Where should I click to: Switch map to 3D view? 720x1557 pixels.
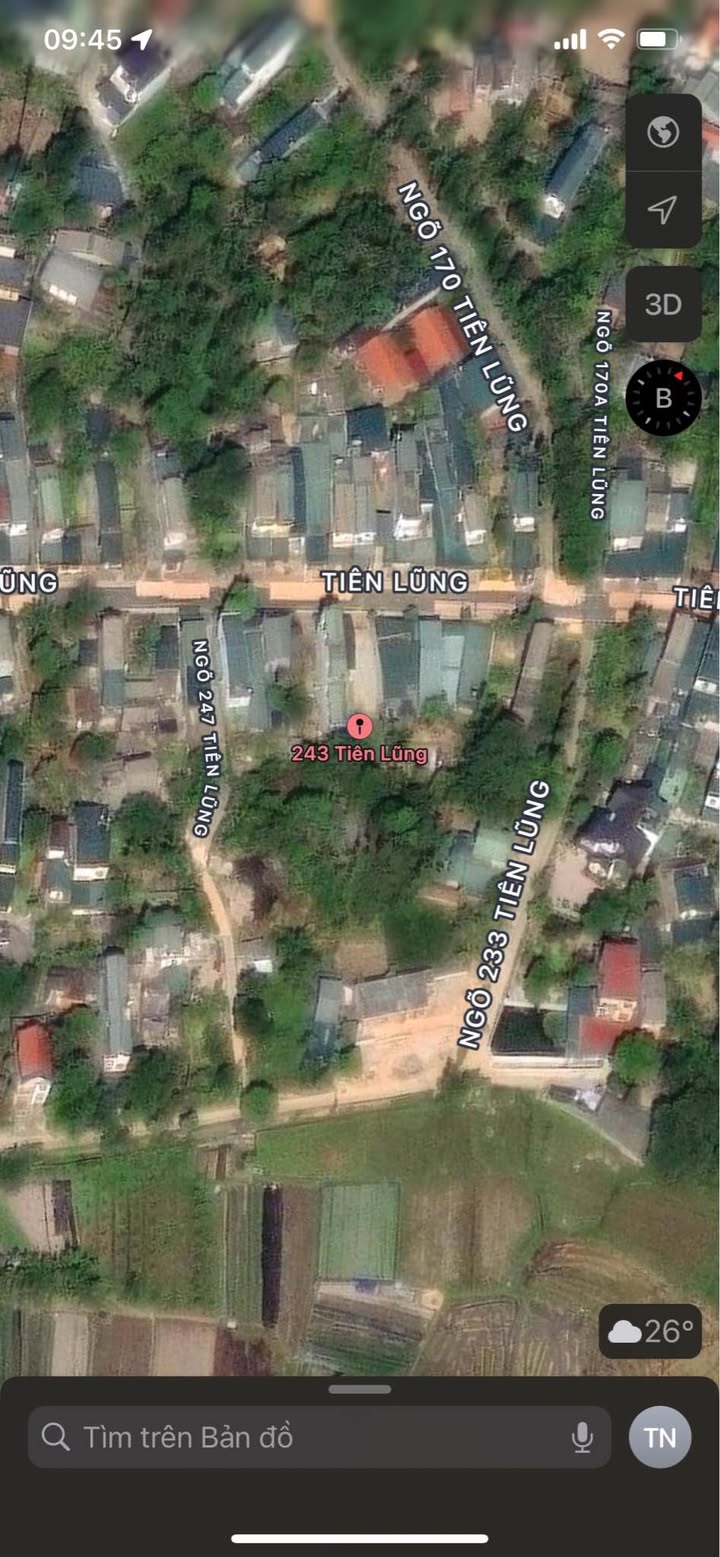pos(663,305)
